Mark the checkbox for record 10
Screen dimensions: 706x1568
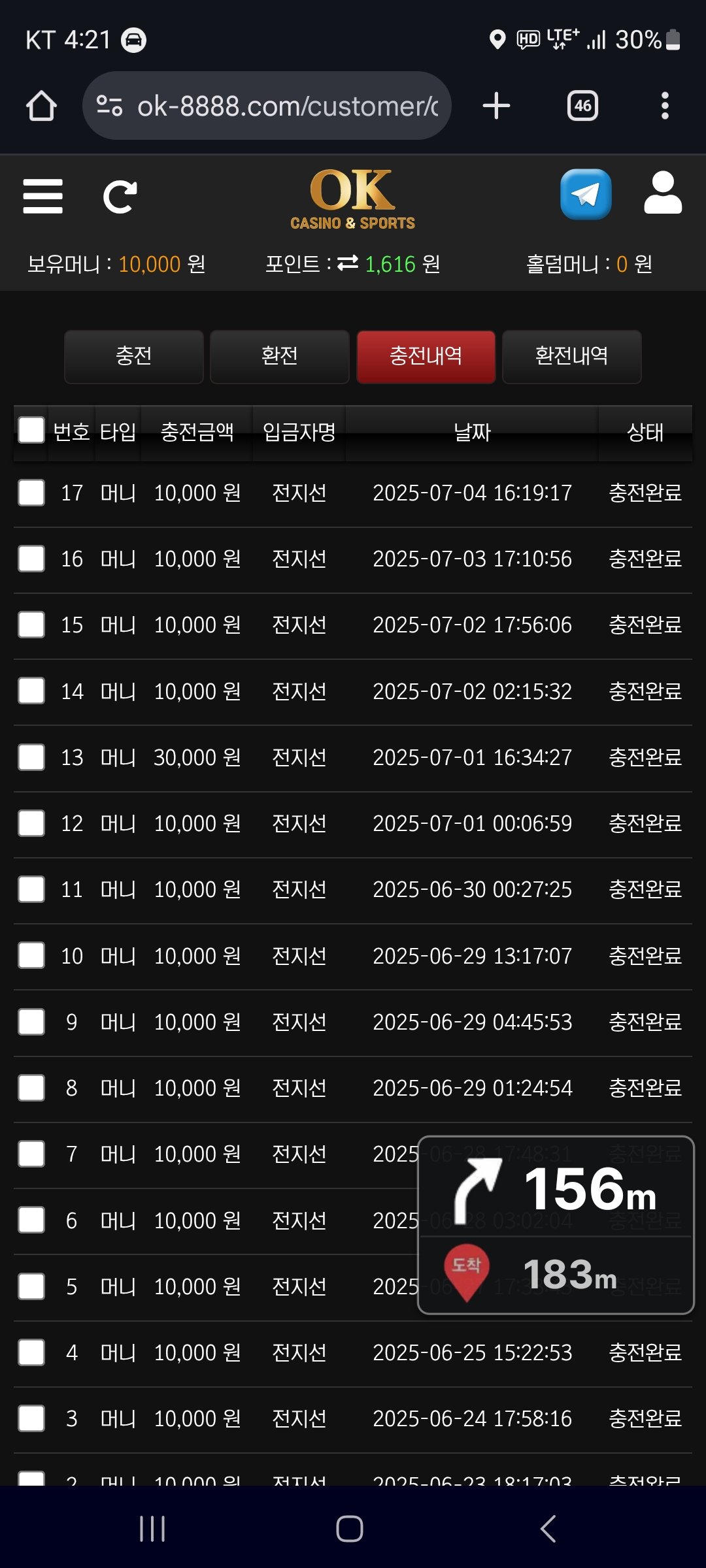(x=31, y=956)
